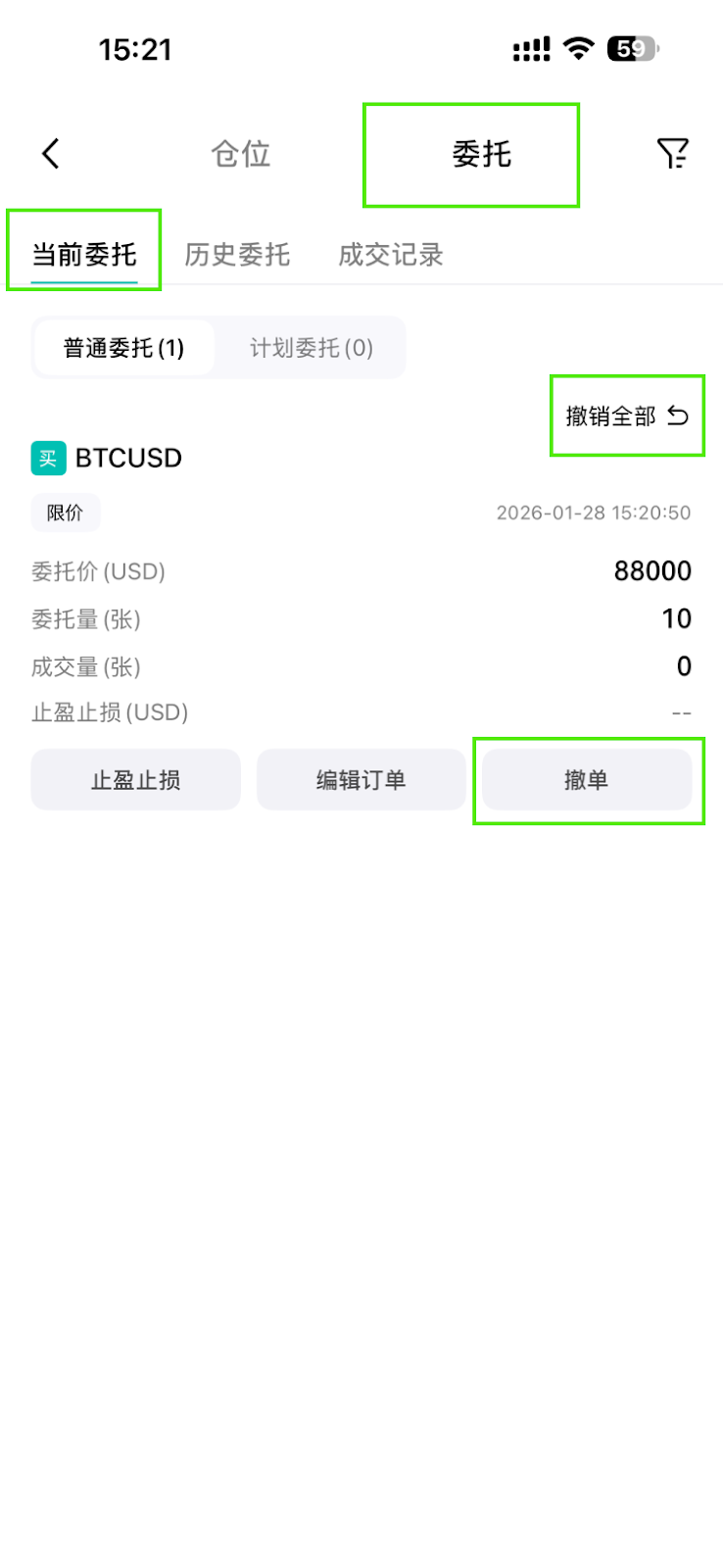Set 止盈止损 for the BTCUSD order

(x=136, y=780)
